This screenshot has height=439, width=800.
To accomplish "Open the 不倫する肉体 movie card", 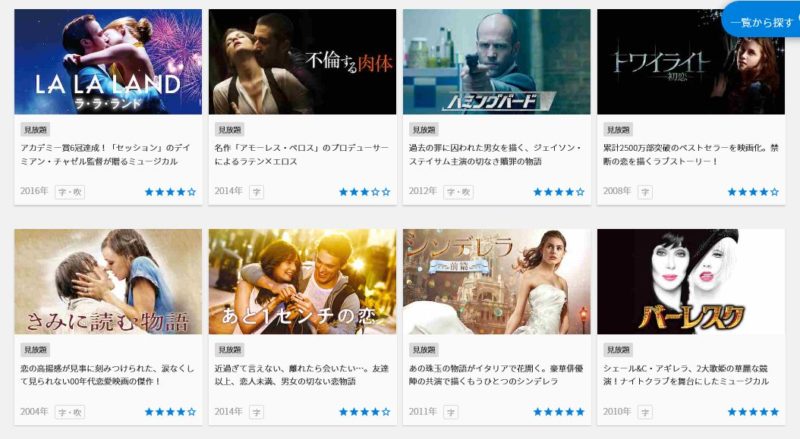I will click(x=302, y=62).
